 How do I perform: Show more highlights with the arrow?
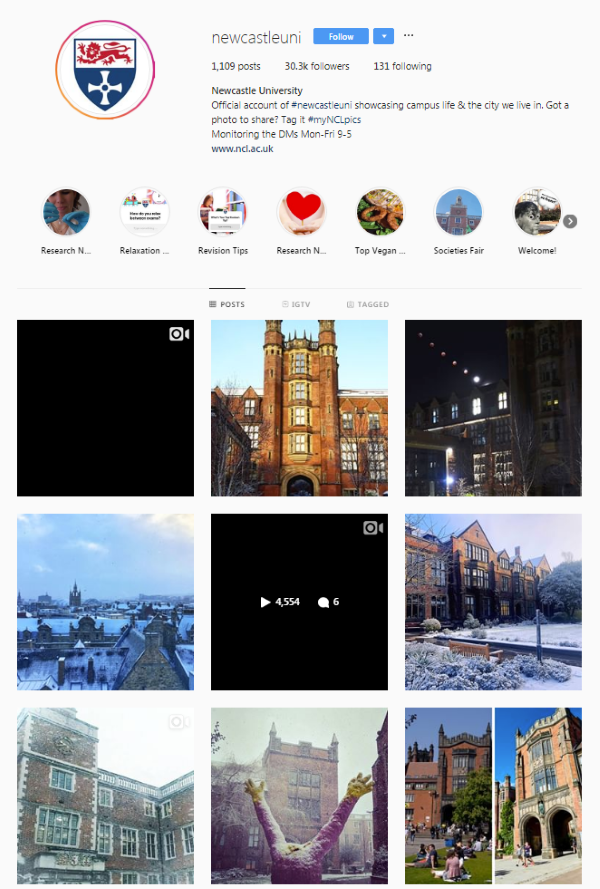click(x=570, y=221)
